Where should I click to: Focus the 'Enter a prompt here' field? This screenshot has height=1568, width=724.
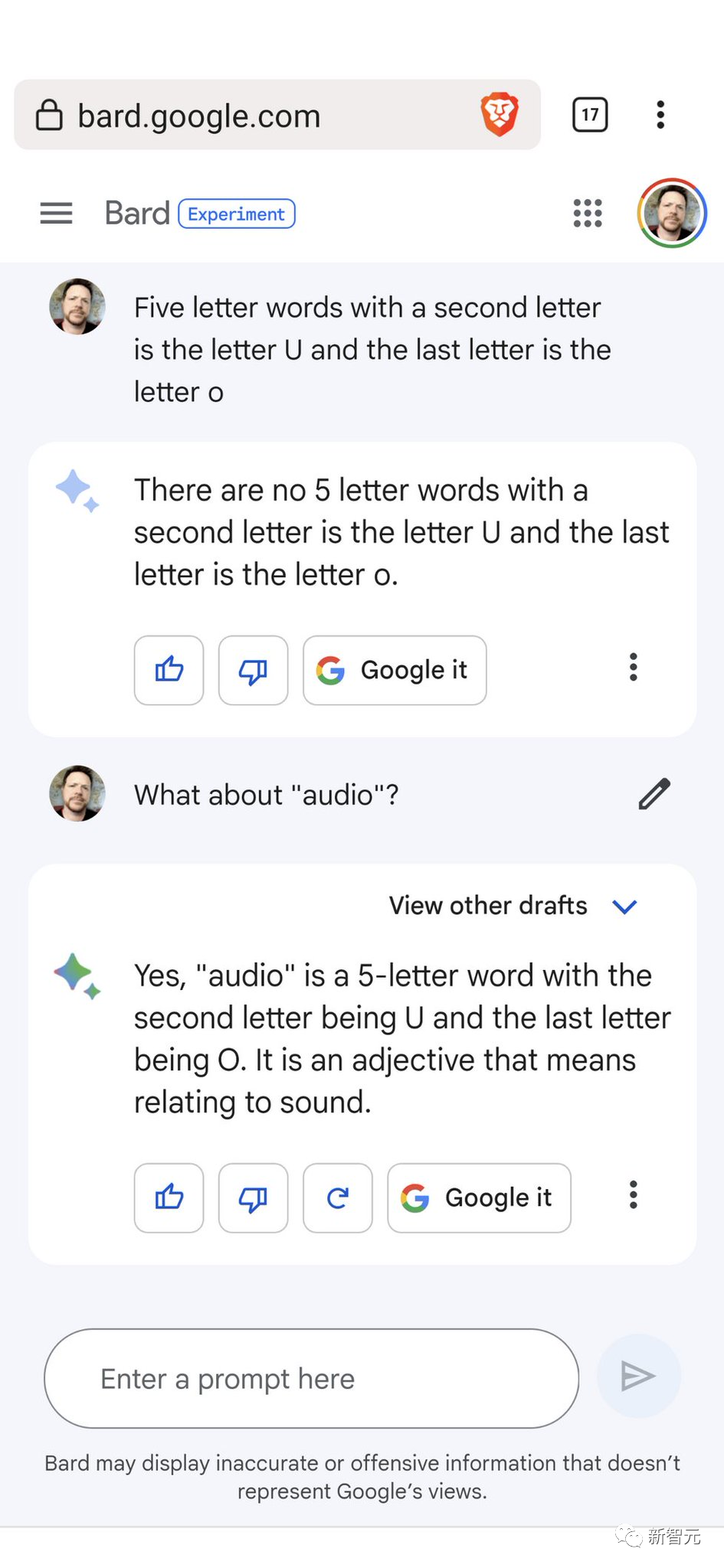(310, 1378)
